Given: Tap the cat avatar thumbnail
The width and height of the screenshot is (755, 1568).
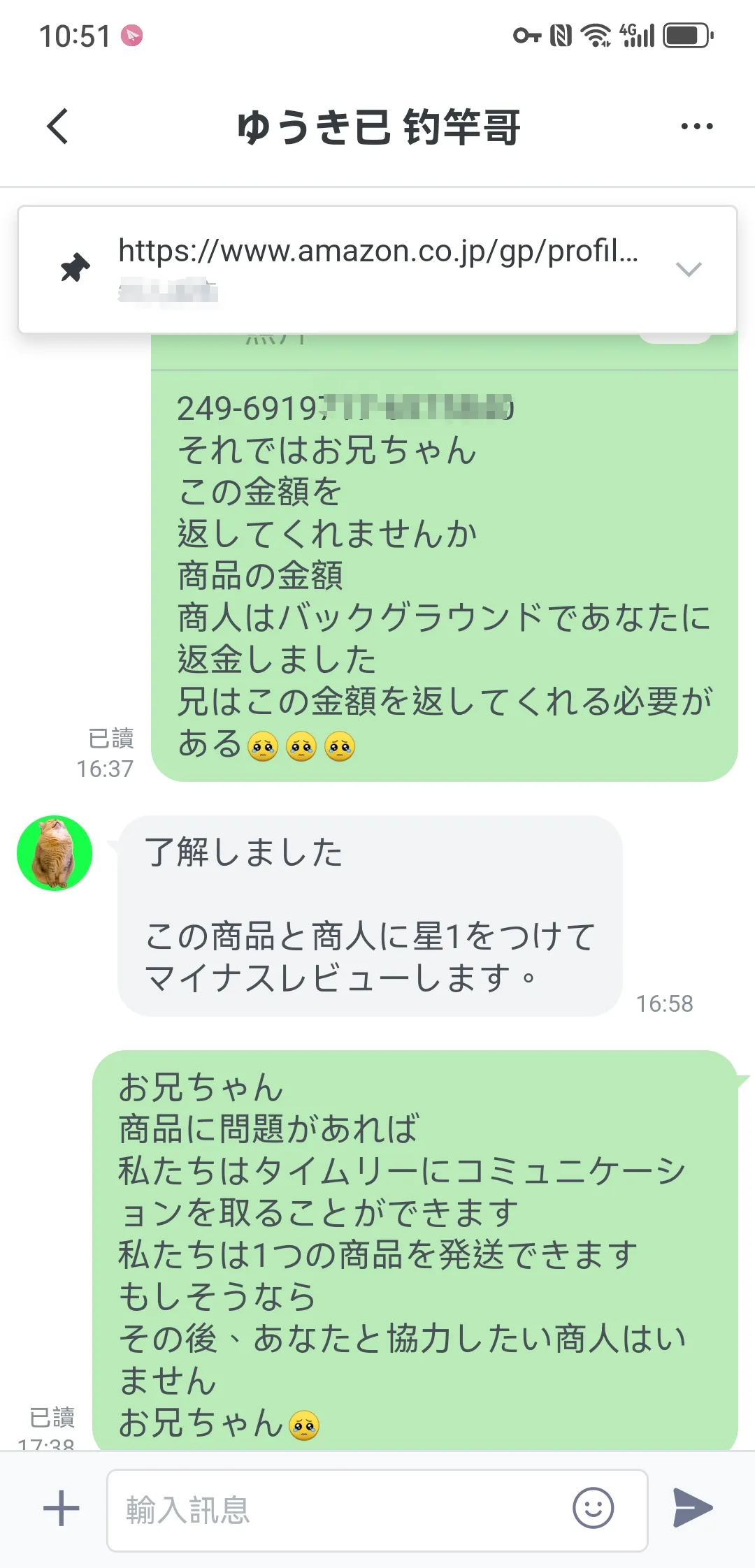Looking at the screenshot, I should click(54, 853).
